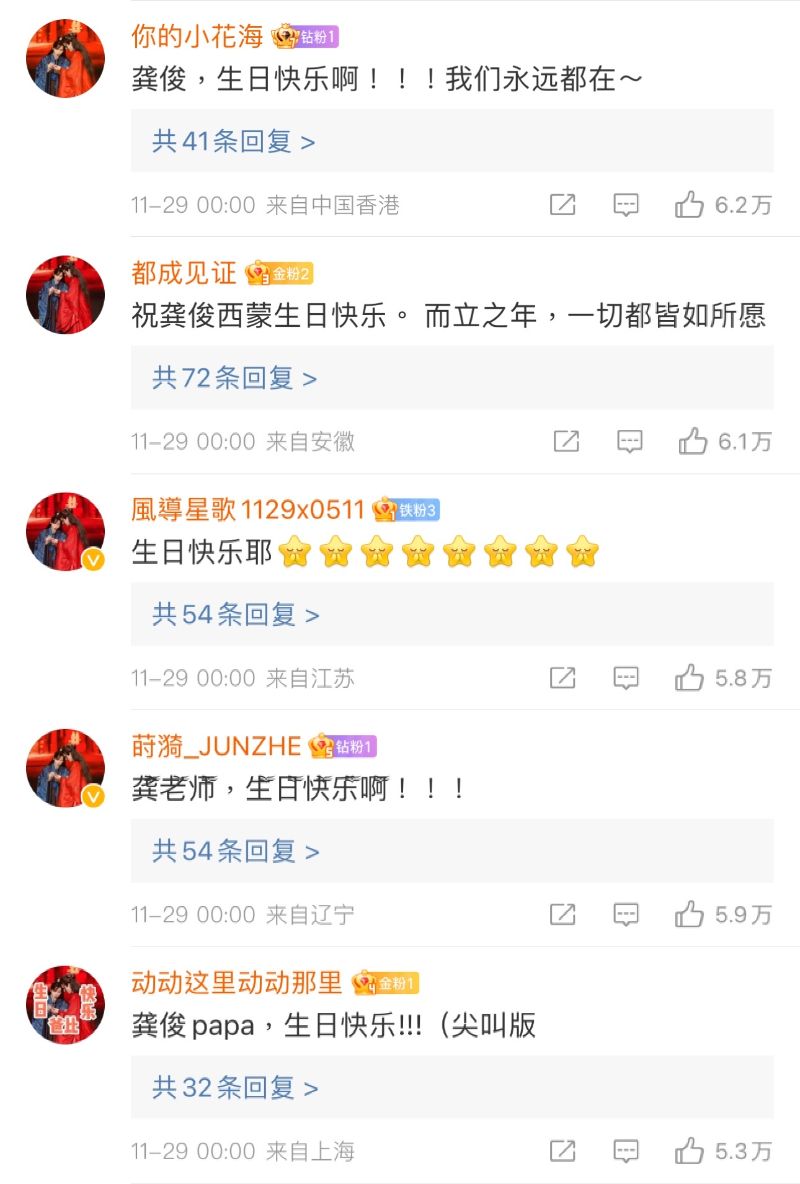Expand the 41 replies under 你的小花海's comment

[x=234, y=142]
